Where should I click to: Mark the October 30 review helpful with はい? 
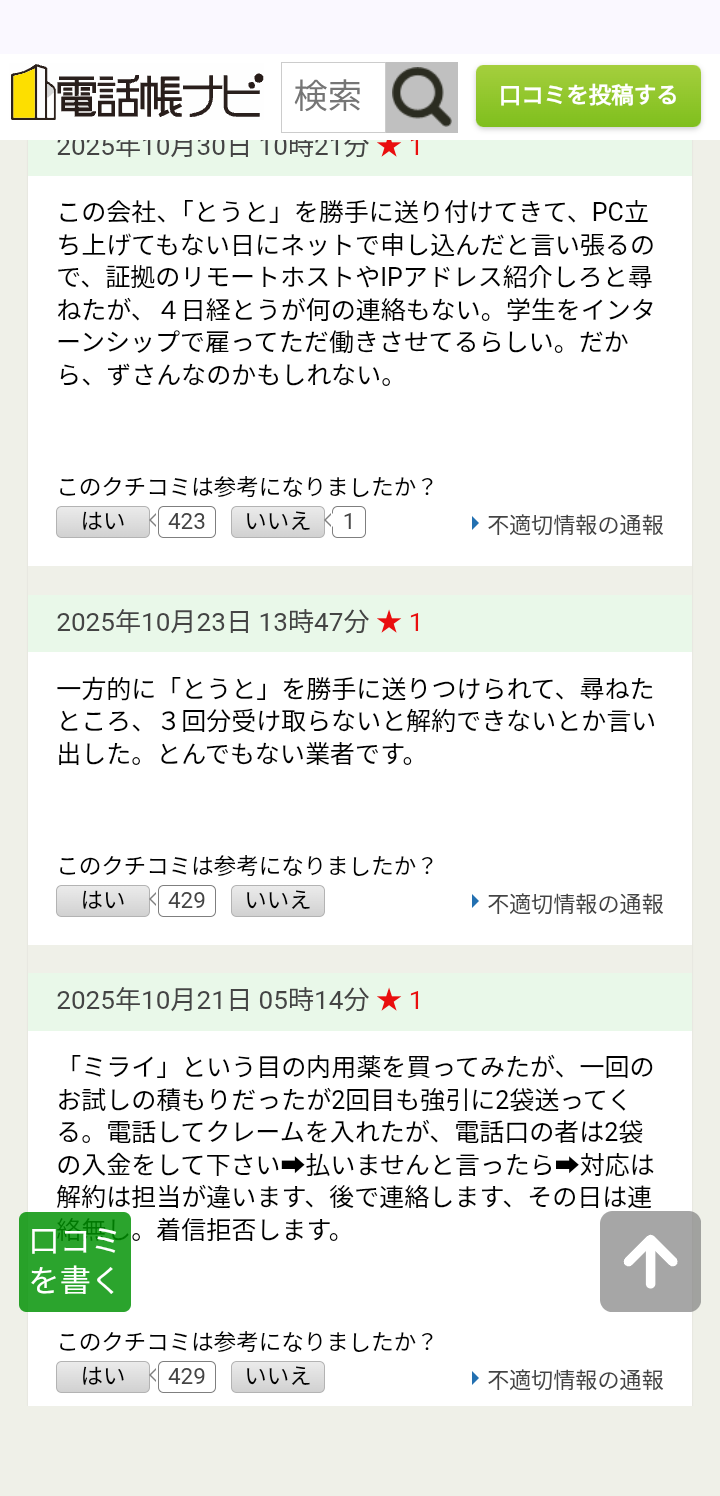(103, 522)
